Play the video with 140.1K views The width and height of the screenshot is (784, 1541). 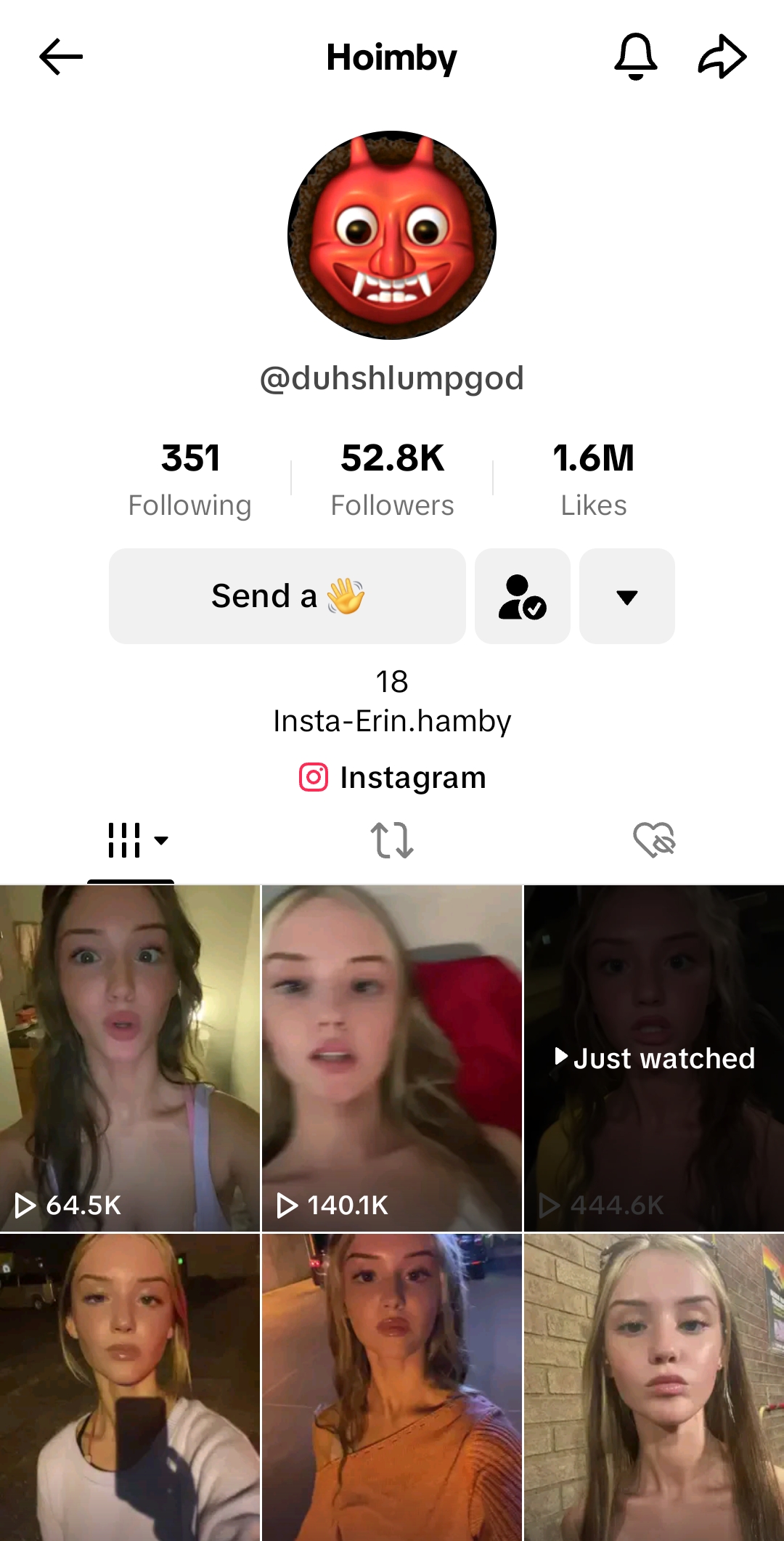(x=392, y=1058)
